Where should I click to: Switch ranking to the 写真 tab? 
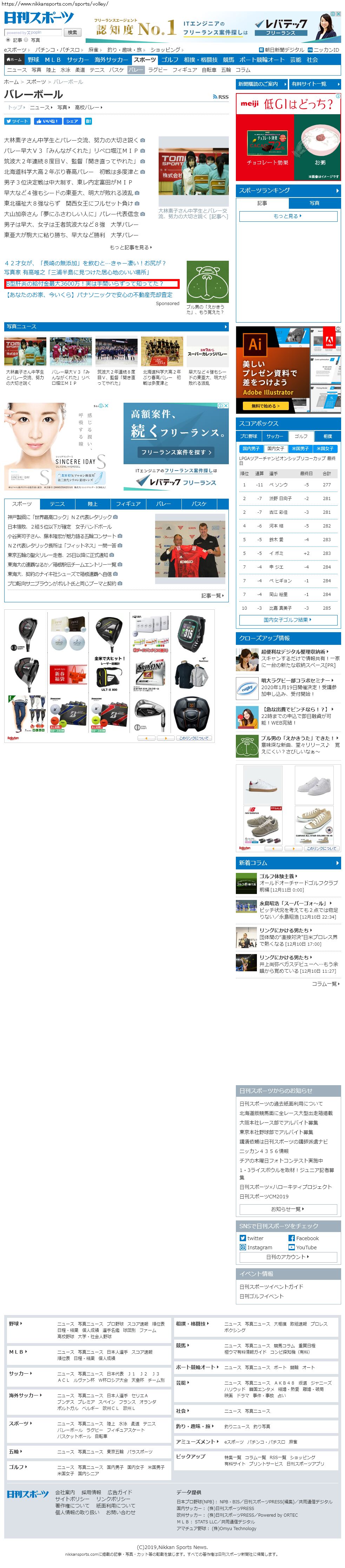[x=314, y=203]
